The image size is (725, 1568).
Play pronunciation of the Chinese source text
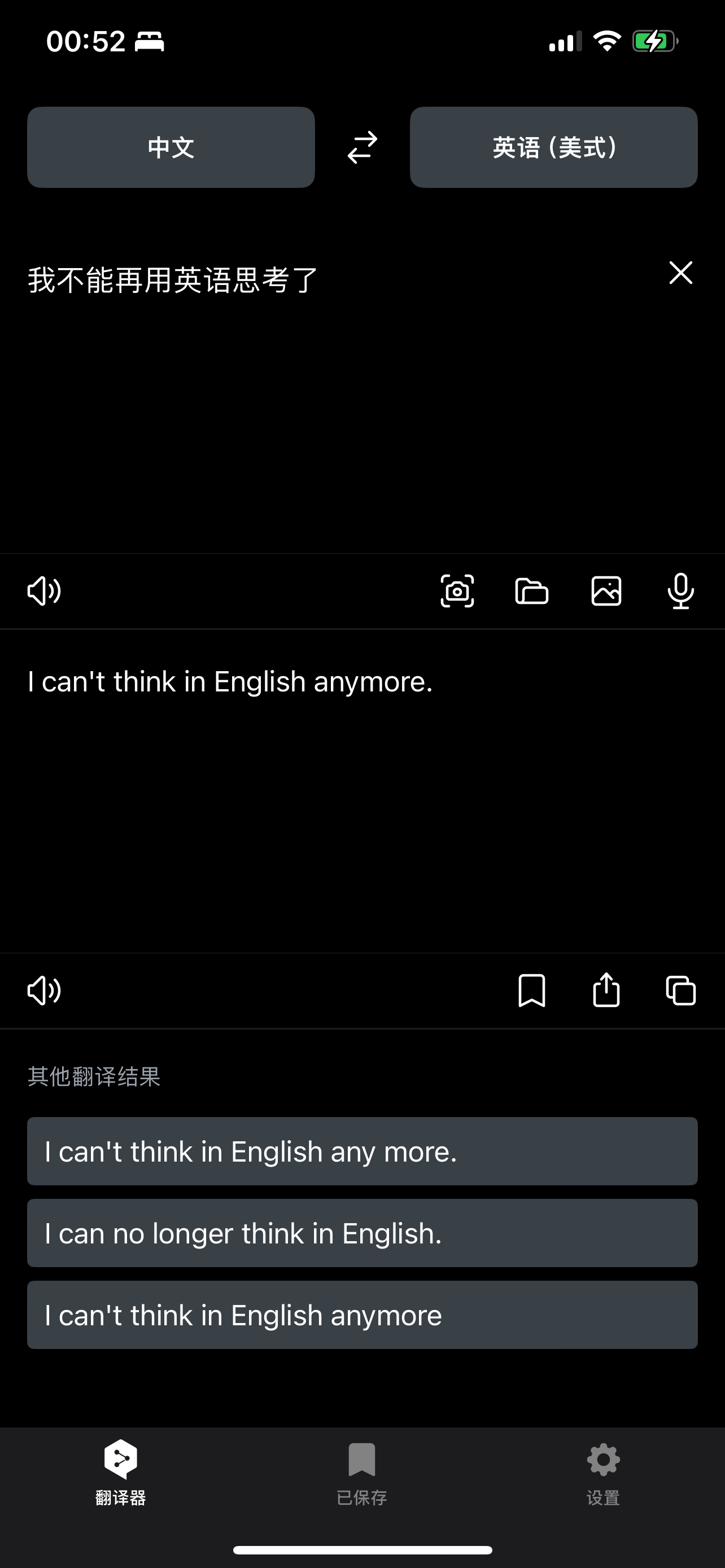coord(43,590)
